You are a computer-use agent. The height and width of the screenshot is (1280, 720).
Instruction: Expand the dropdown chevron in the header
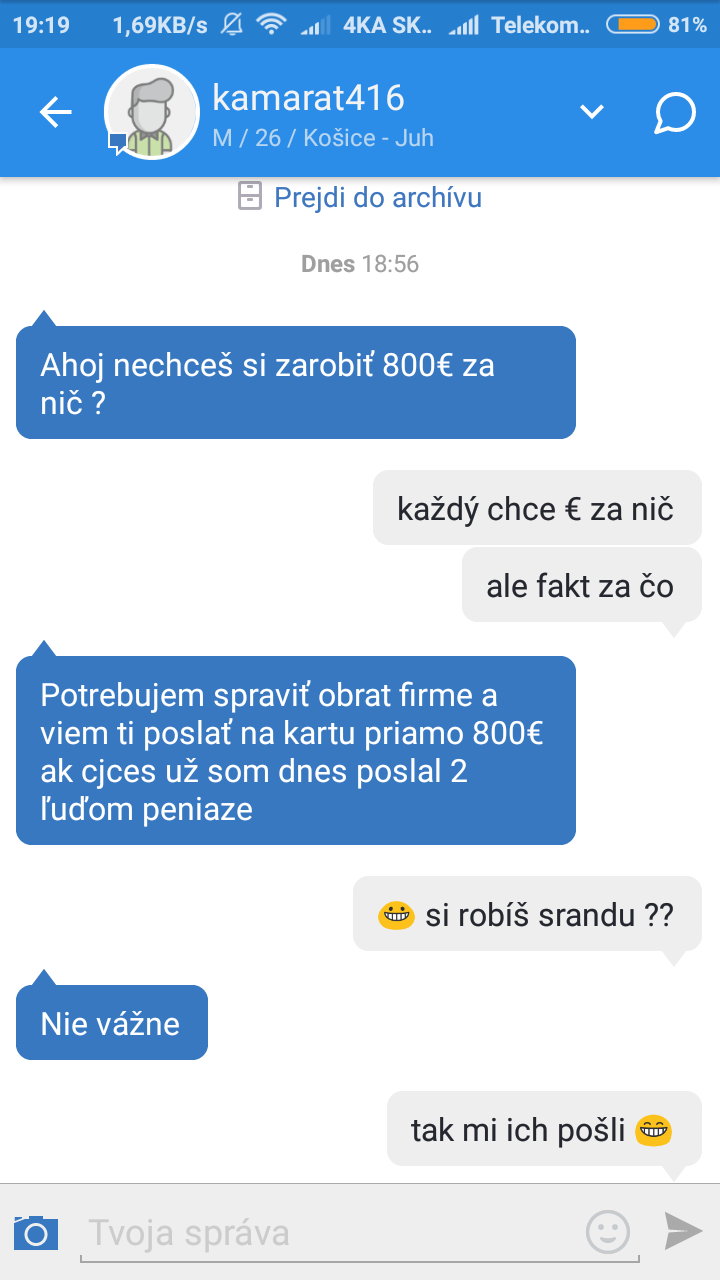pyautogui.click(x=593, y=112)
